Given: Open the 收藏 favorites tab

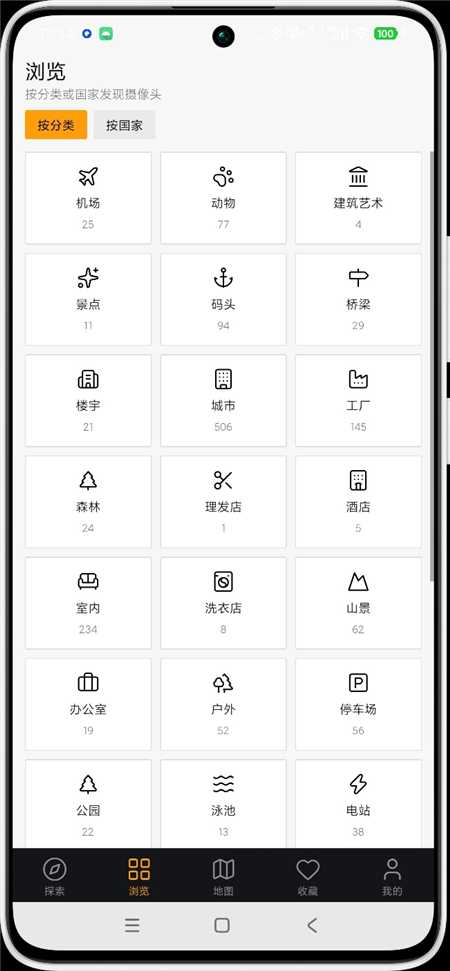Looking at the screenshot, I should [x=308, y=876].
